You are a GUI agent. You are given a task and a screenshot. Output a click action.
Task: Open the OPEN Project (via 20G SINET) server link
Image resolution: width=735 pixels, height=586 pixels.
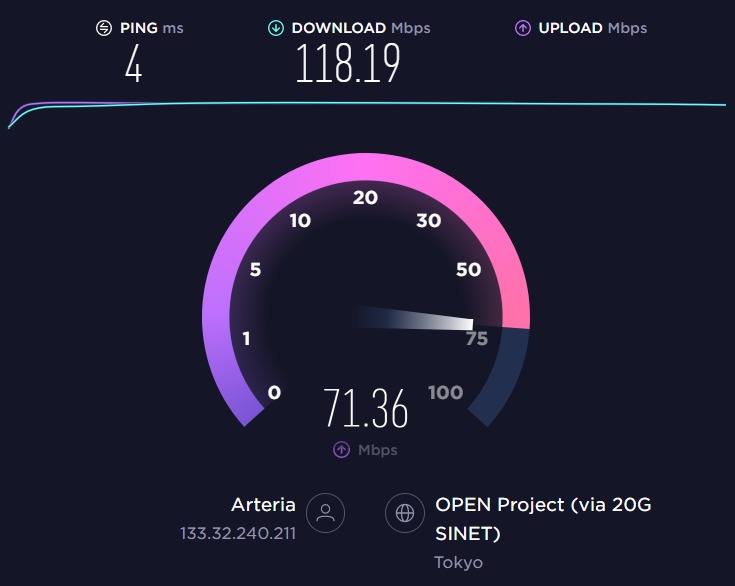(x=542, y=519)
